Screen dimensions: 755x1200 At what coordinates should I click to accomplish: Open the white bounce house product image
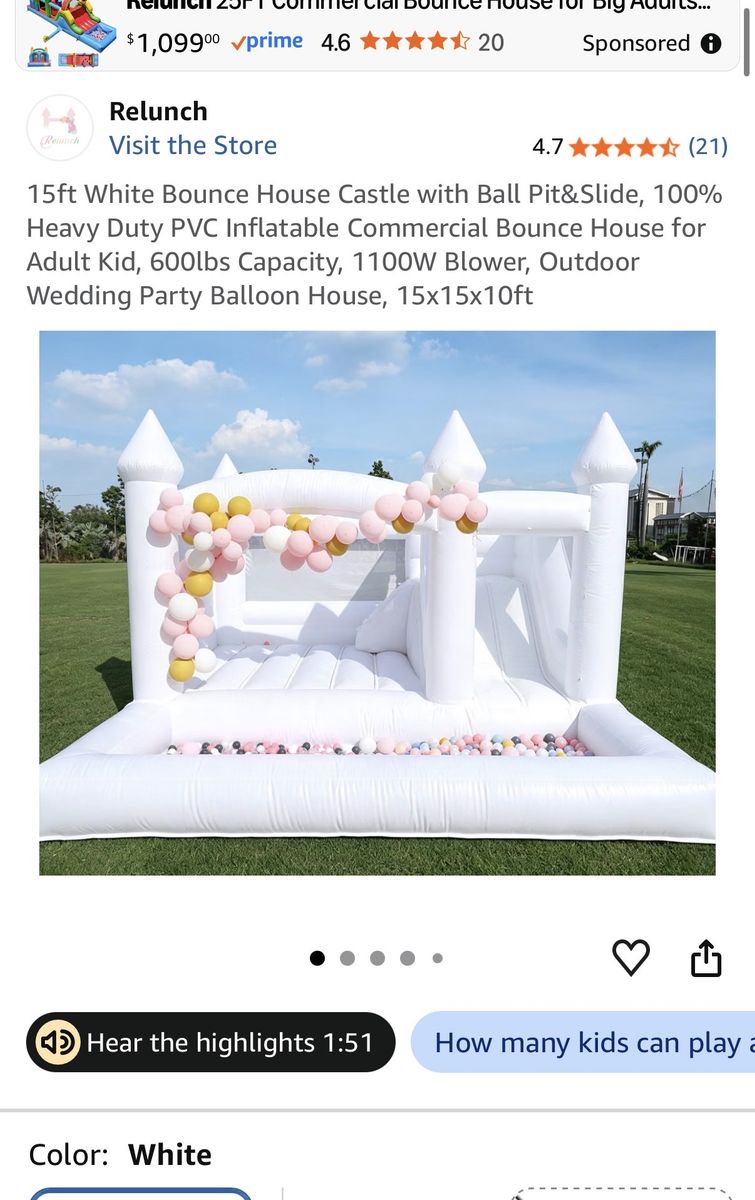377,603
